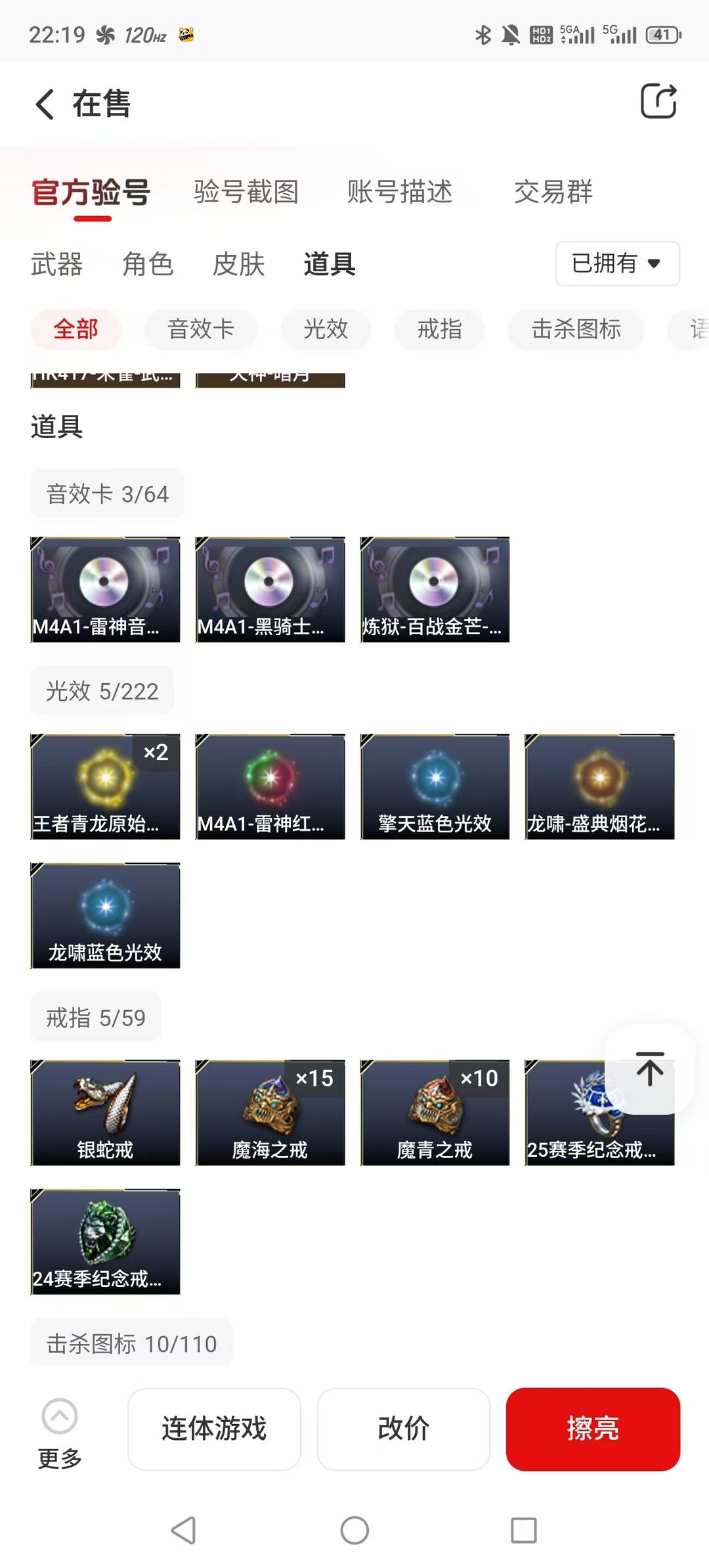Image resolution: width=709 pixels, height=1568 pixels.
Task: Tap 改价 to change the price
Action: 403,1429
